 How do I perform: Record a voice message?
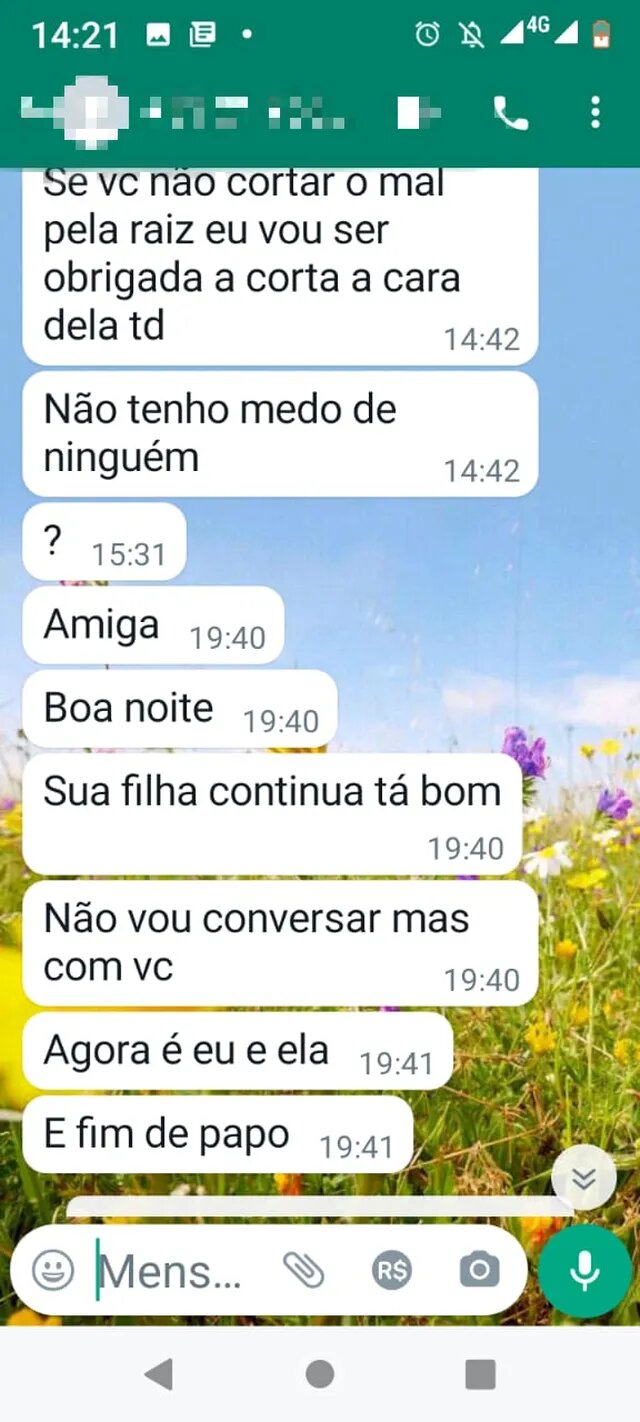(584, 1271)
